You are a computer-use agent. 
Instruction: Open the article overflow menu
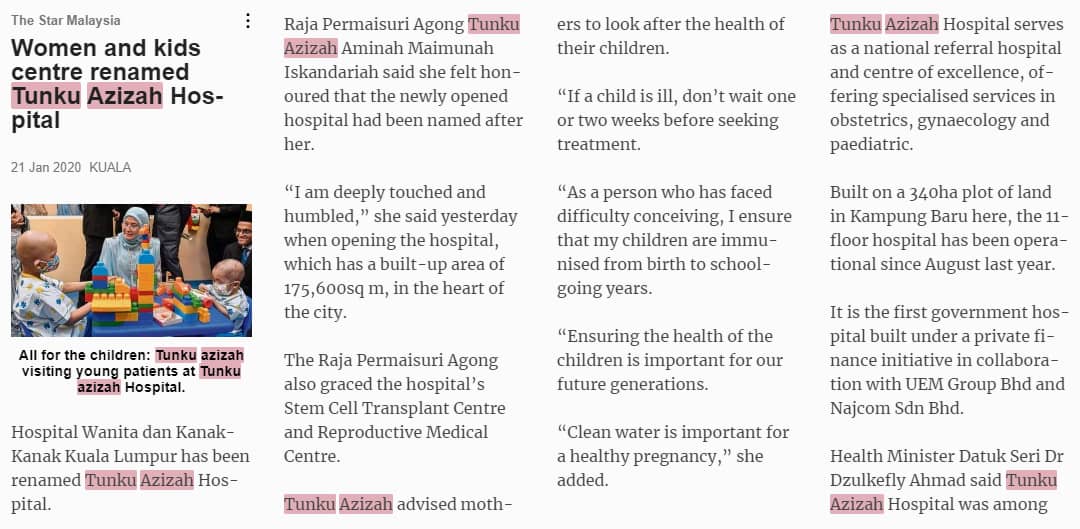tap(248, 20)
